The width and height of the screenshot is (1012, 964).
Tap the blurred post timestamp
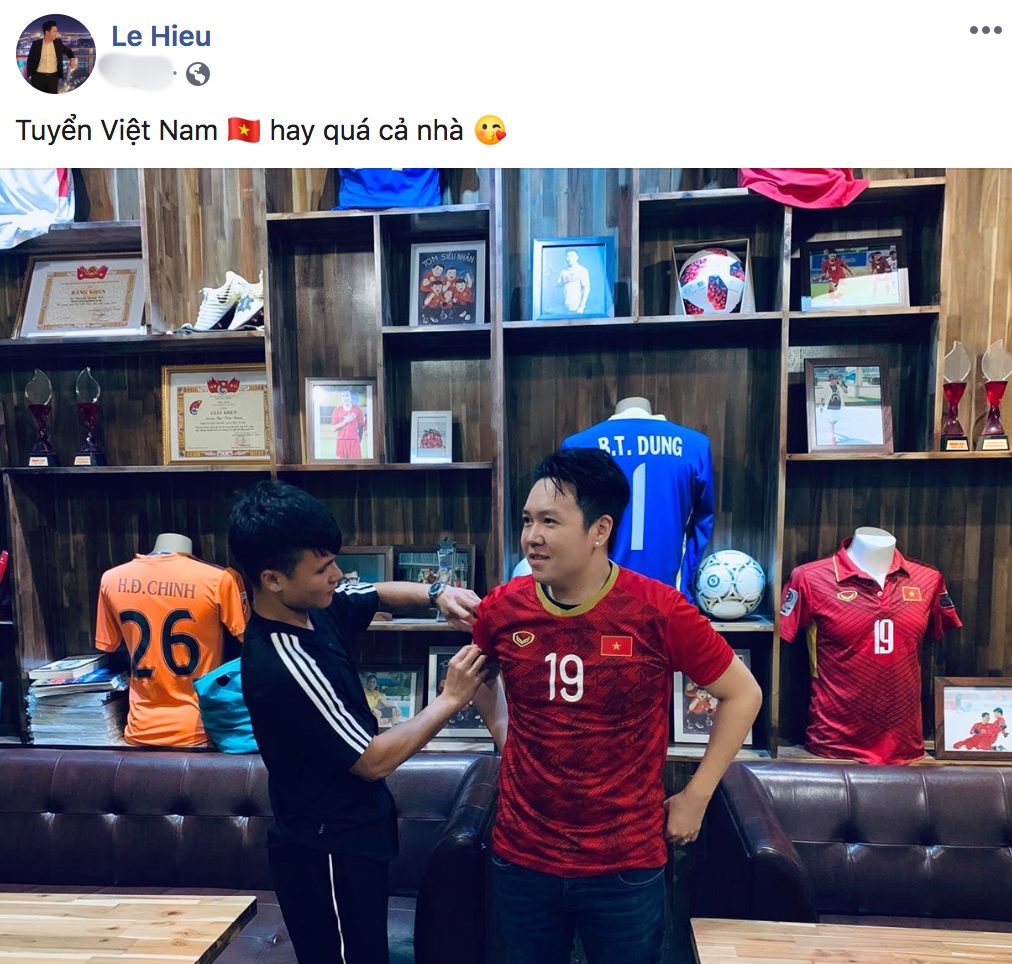pyautogui.click(x=138, y=73)
